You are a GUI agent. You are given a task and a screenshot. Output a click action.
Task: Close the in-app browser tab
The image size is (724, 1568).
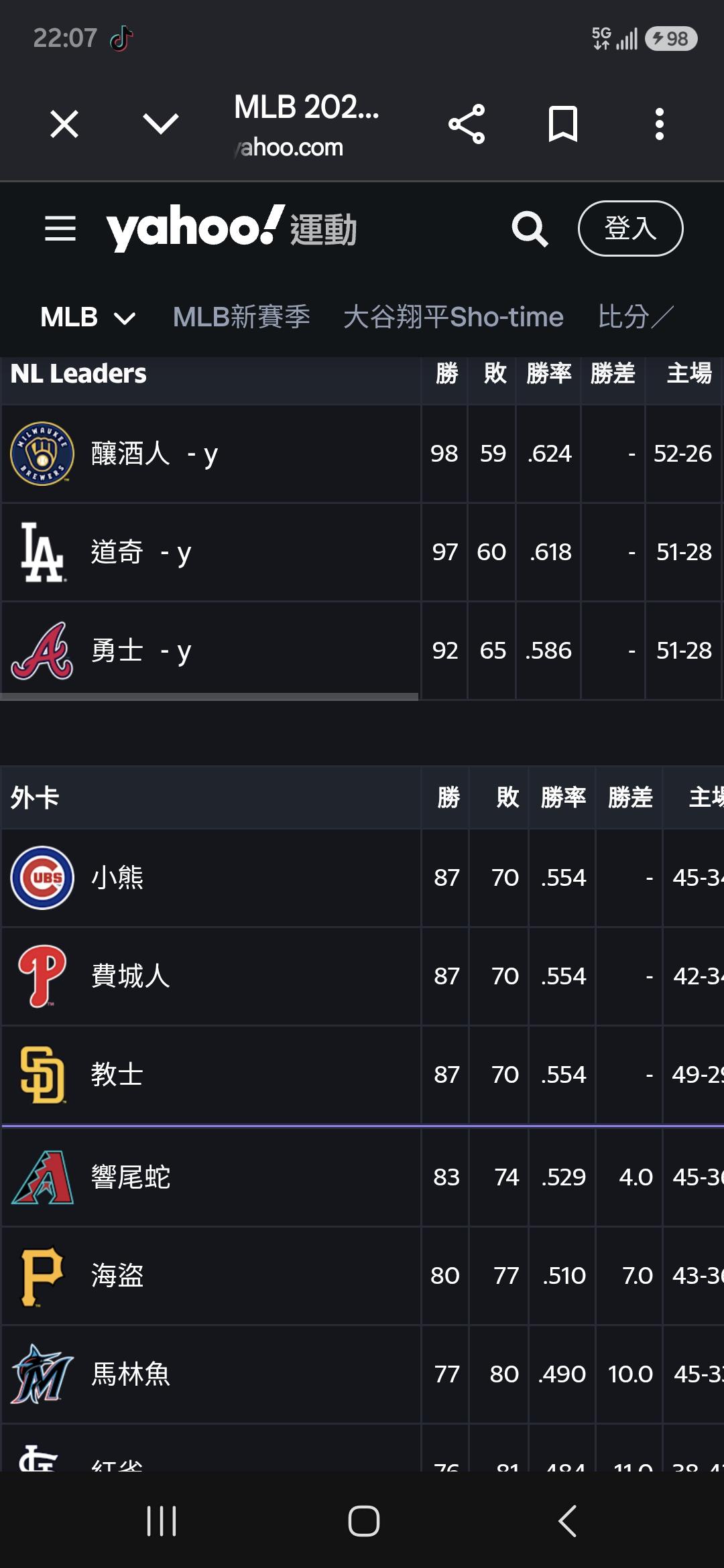point(64,125)
